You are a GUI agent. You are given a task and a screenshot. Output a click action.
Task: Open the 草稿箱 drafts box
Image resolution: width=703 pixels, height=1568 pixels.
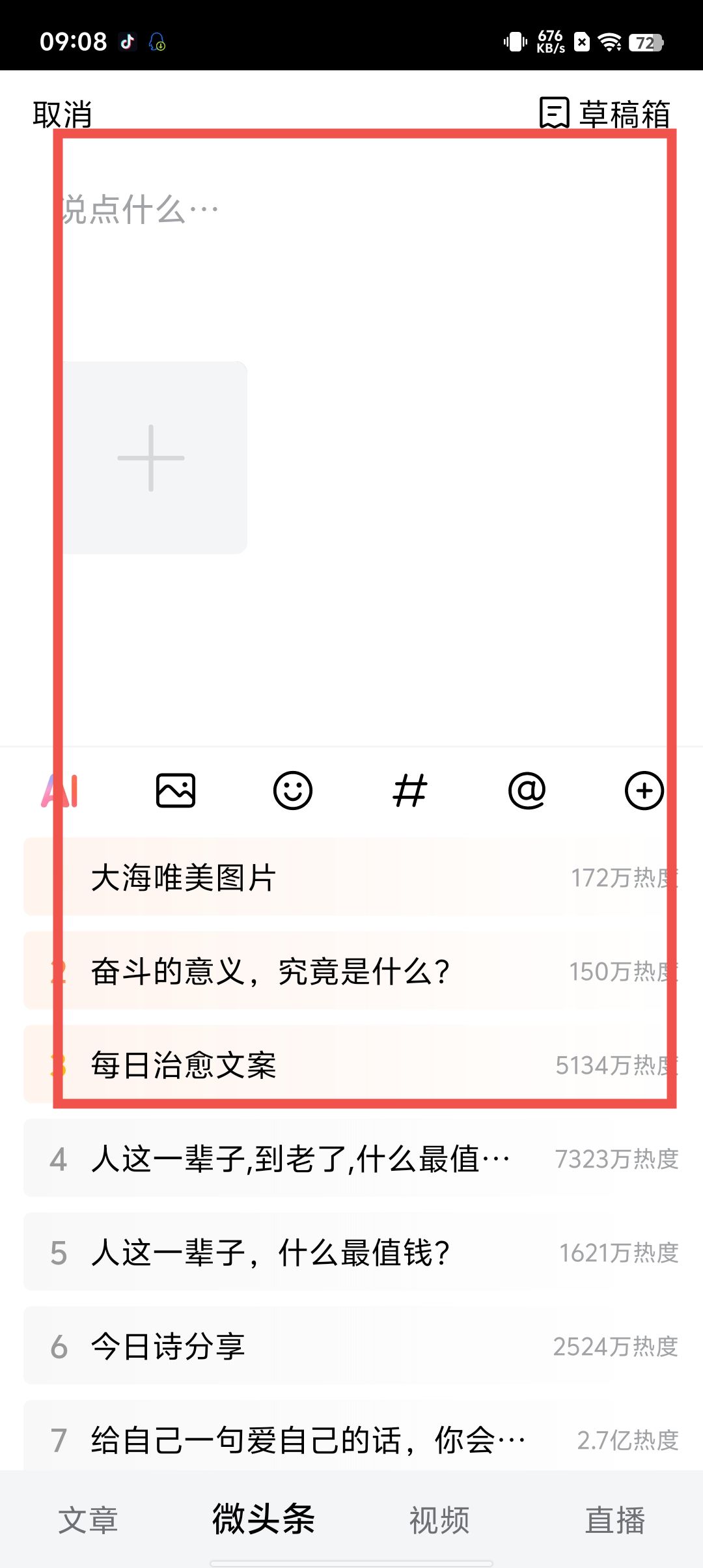click(605, 114)
